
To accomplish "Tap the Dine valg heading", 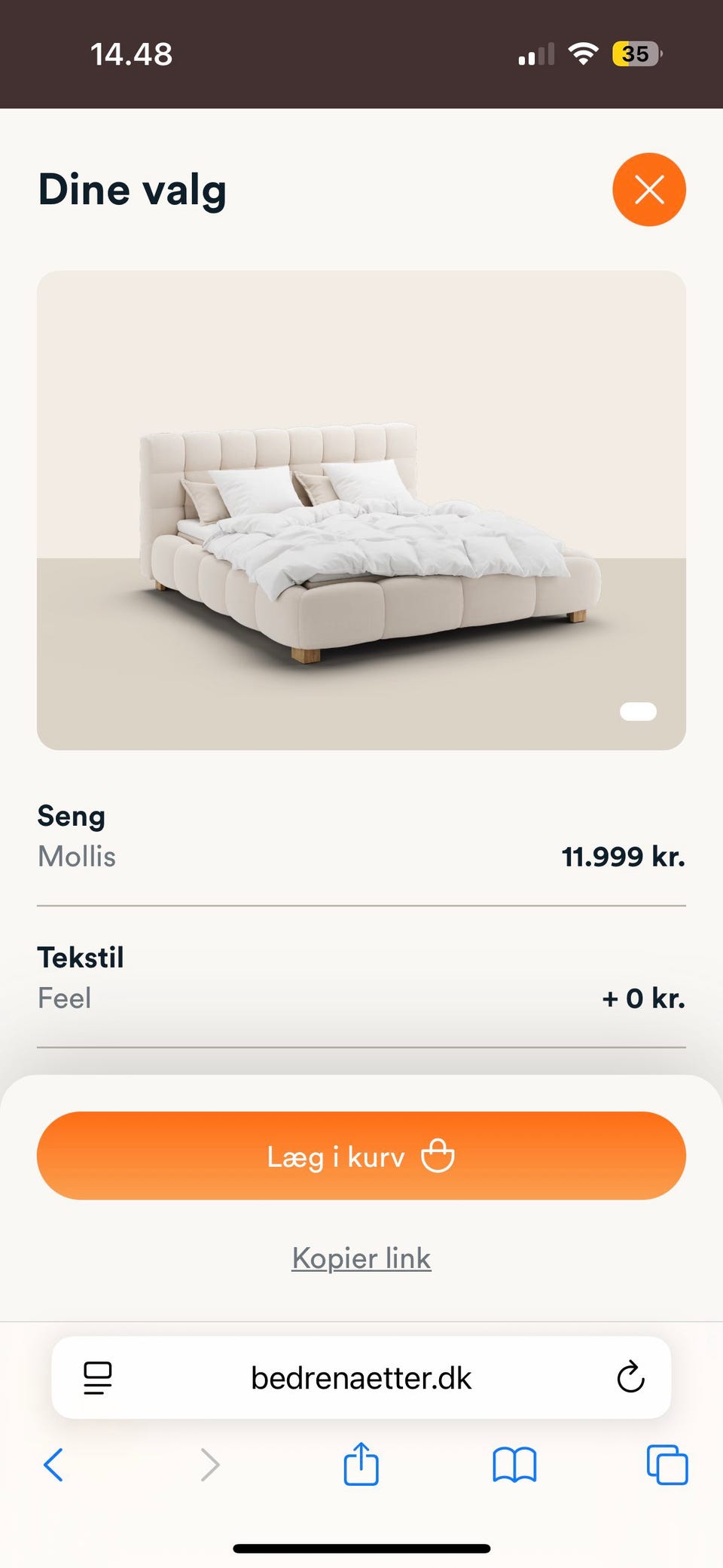I will point(133,190).
